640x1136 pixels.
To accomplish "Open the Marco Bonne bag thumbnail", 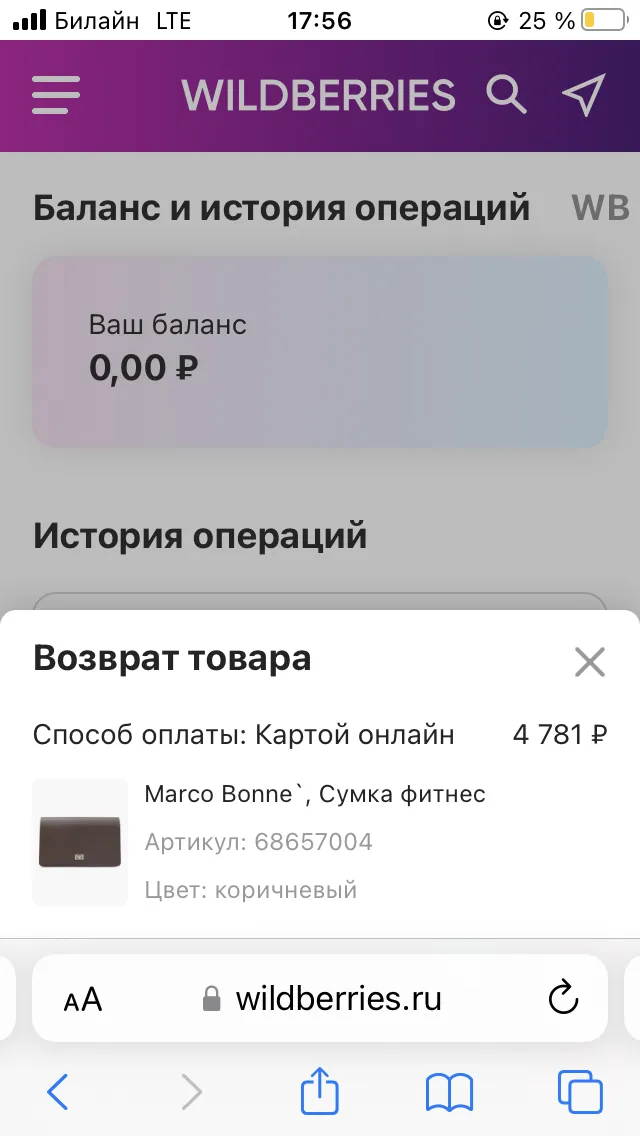I will point(80,842).
